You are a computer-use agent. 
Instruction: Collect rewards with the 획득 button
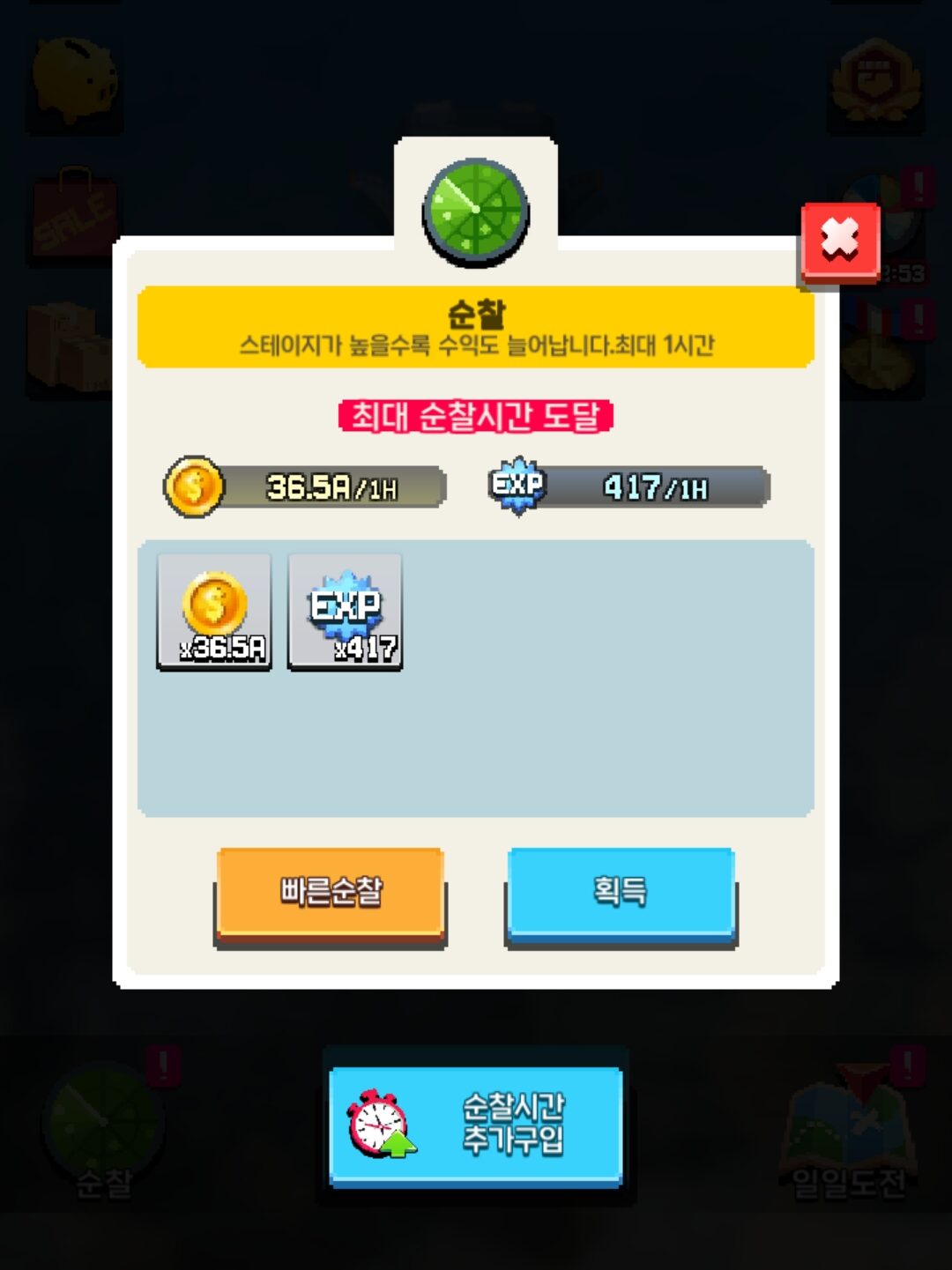(621, 892)
